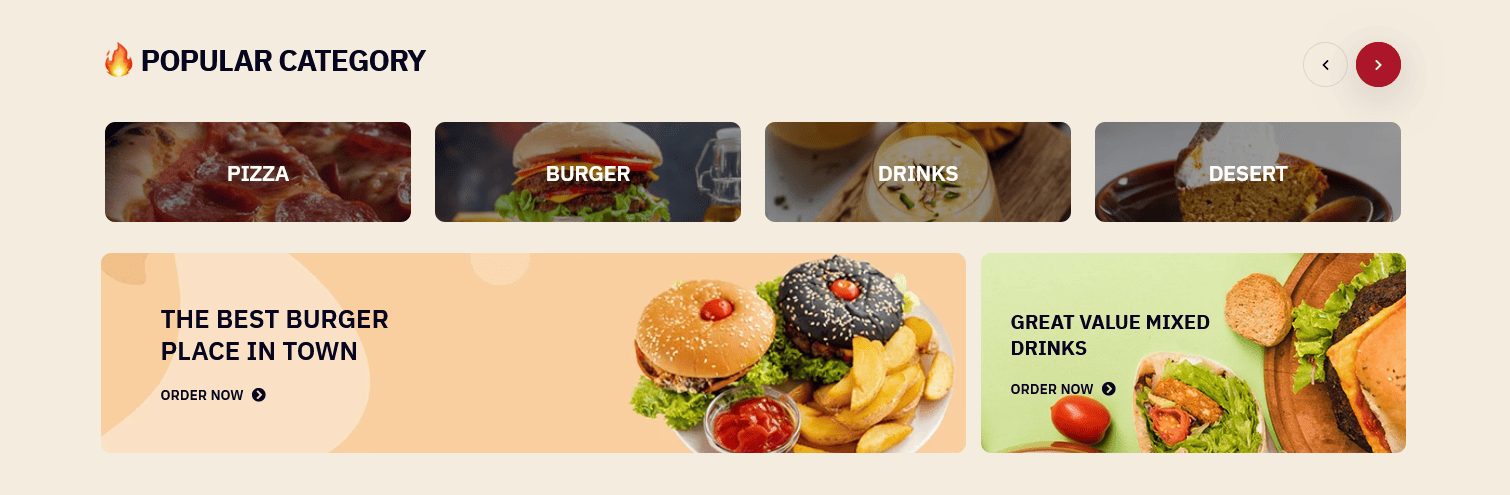Image resolution: width=1510 pixels, height=495 pixels.
Task: Open the Desert category
Action: click(1248, 172)
